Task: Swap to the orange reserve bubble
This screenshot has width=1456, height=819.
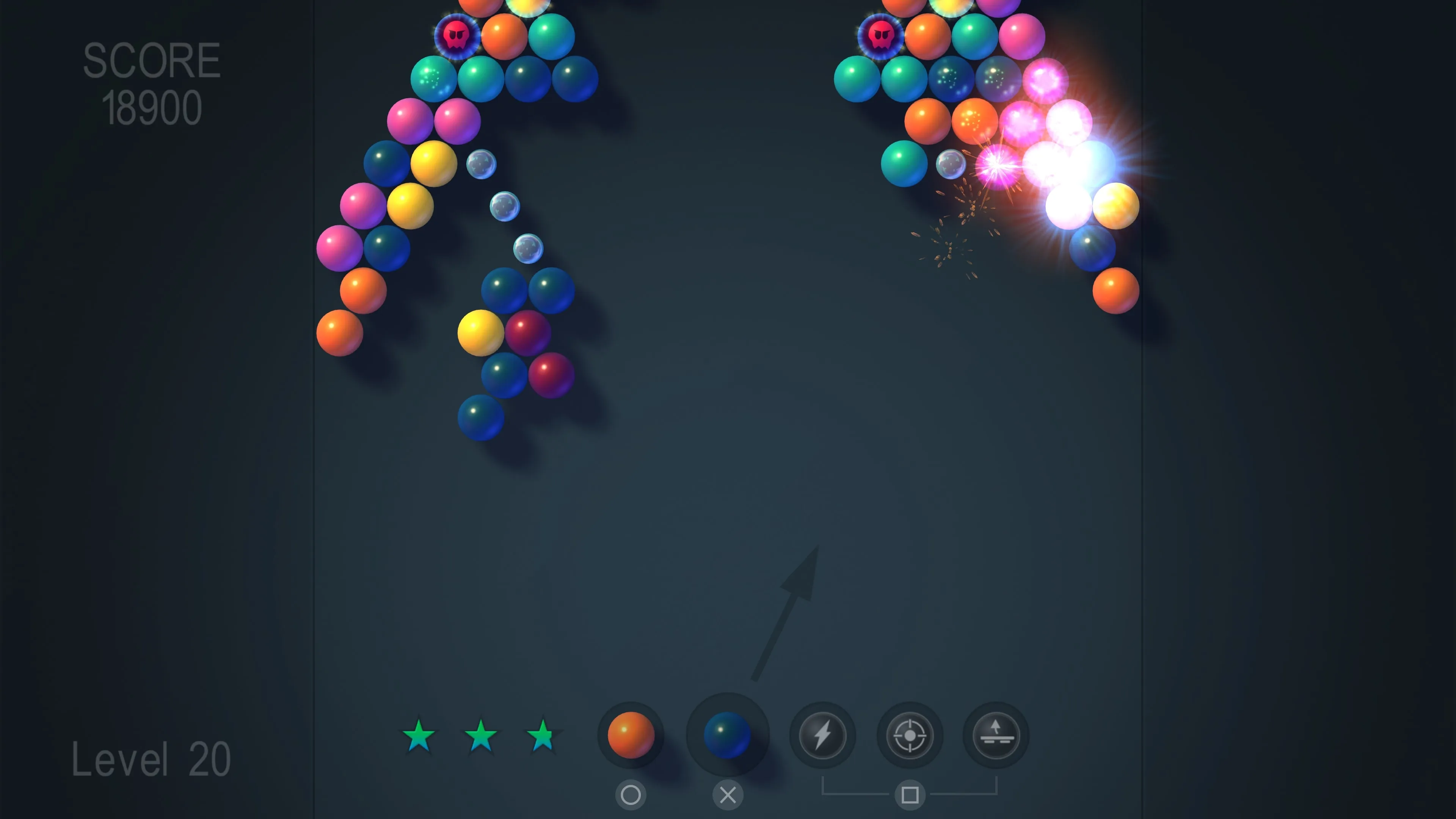Action: click(631, 735)
